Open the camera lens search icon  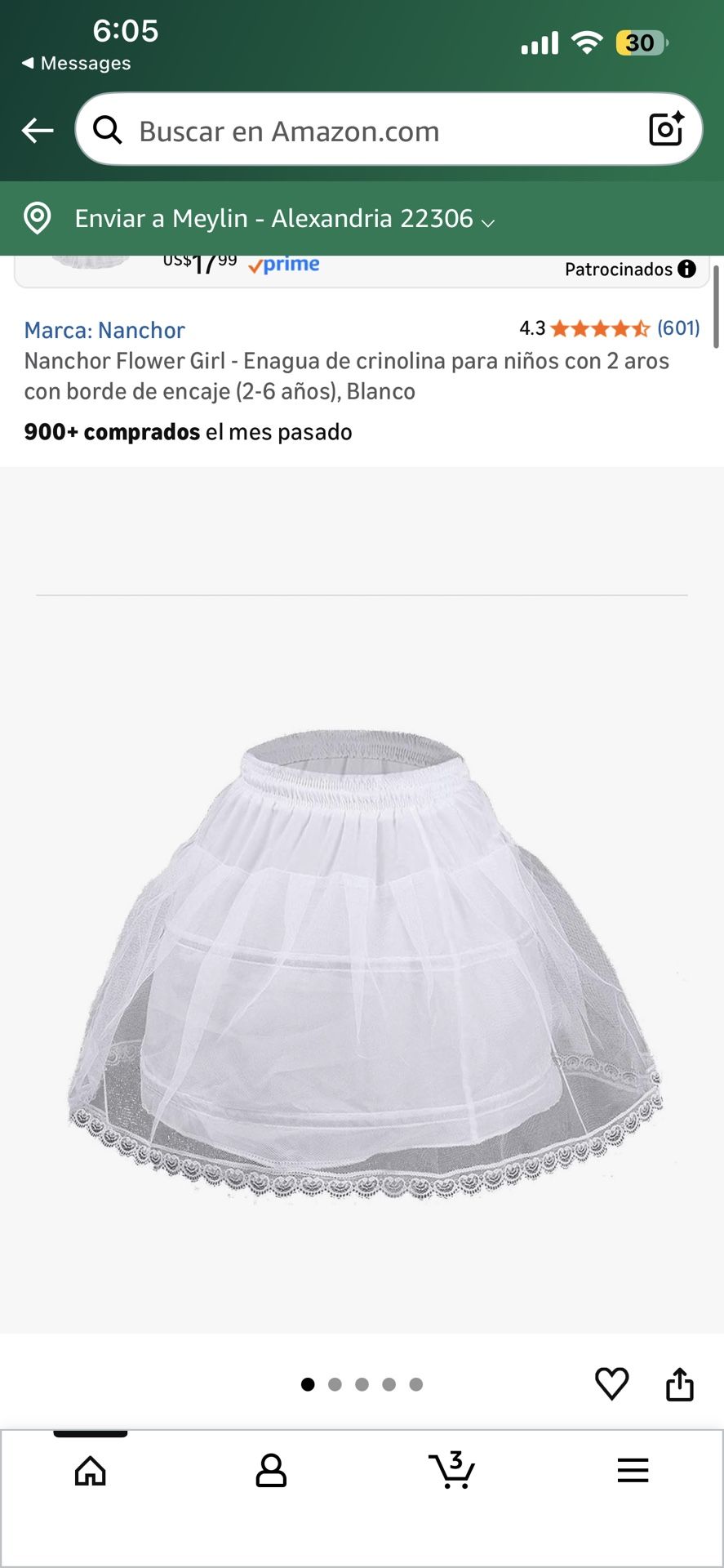click(x=665, y=129)
